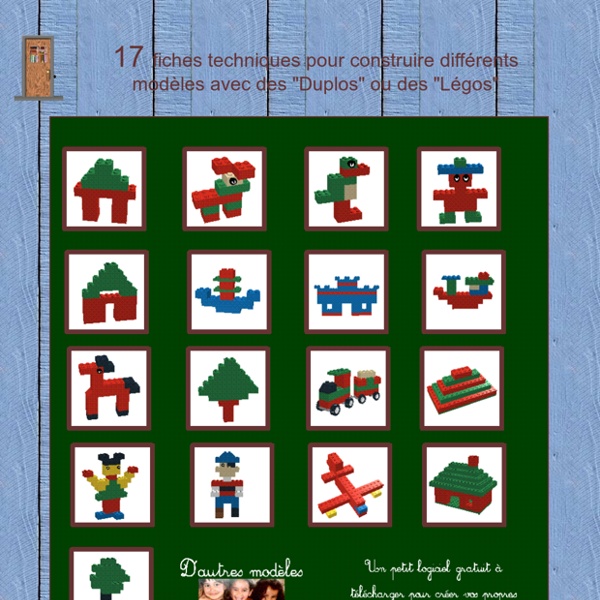Open the red house with green roof

tap(464, 485)
